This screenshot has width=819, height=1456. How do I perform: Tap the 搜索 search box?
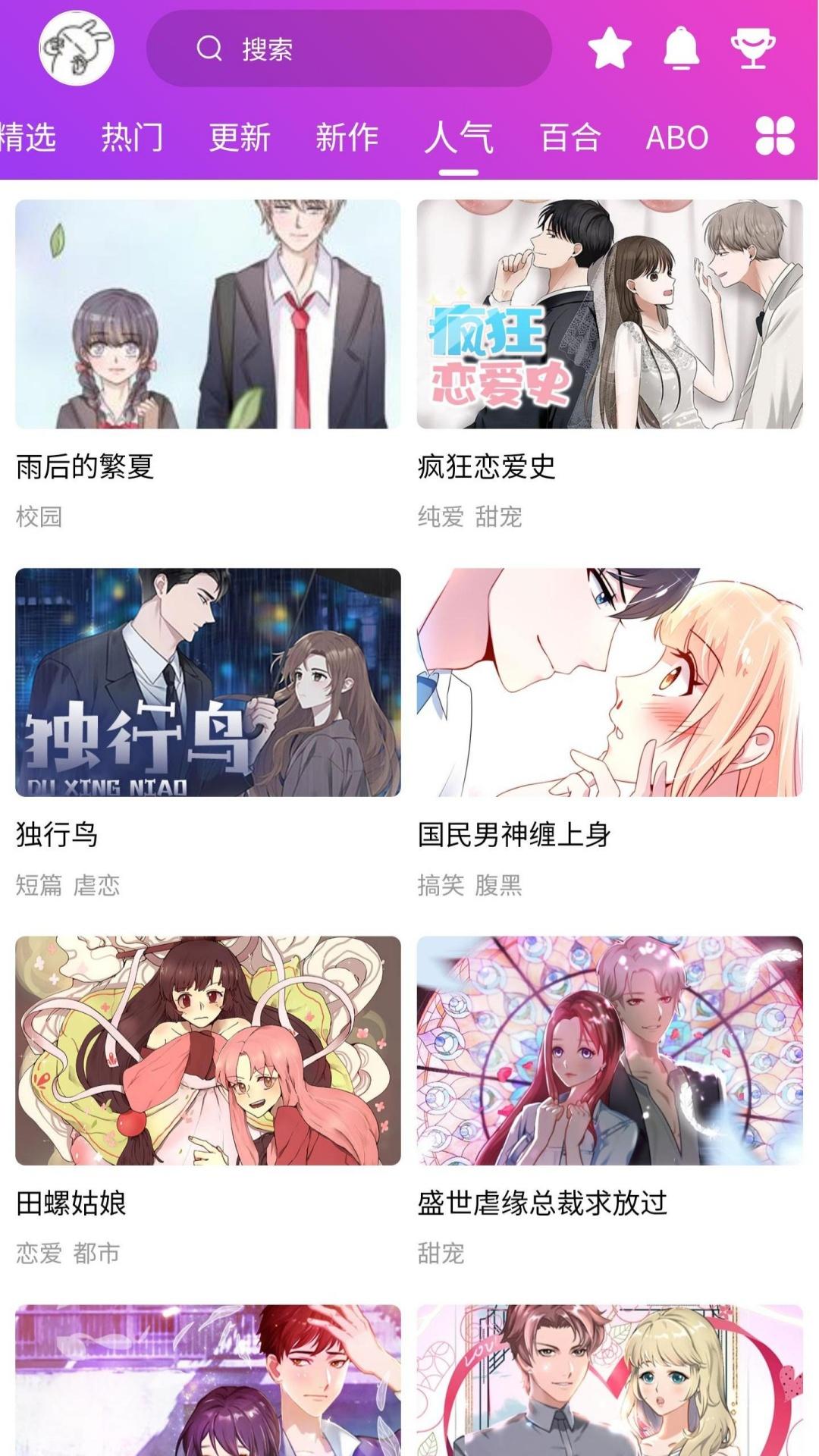[349, 49]
